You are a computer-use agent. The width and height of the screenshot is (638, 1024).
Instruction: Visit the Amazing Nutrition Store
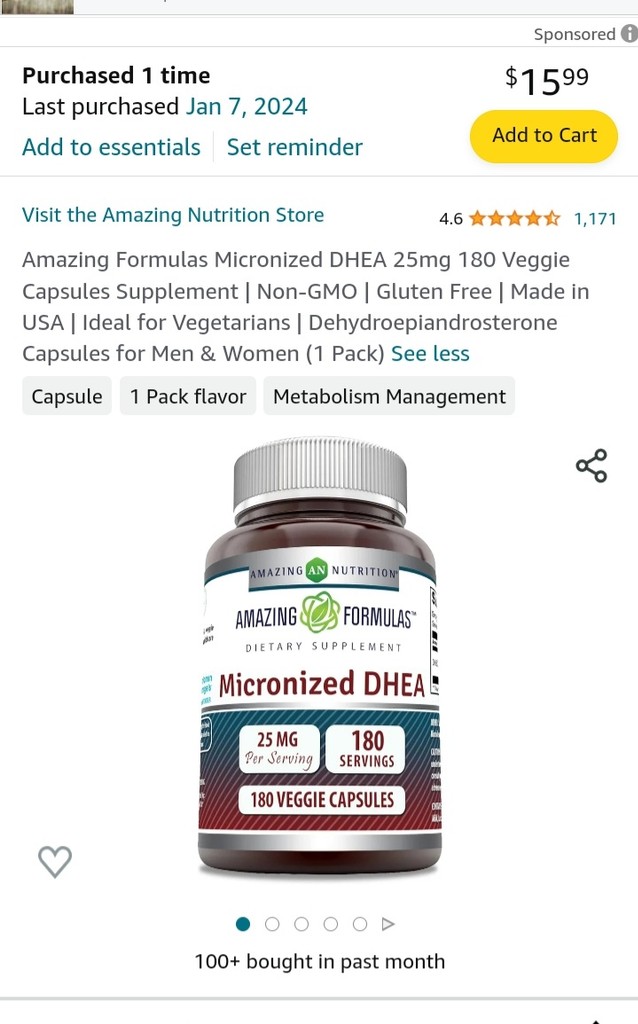click(173, 215)
